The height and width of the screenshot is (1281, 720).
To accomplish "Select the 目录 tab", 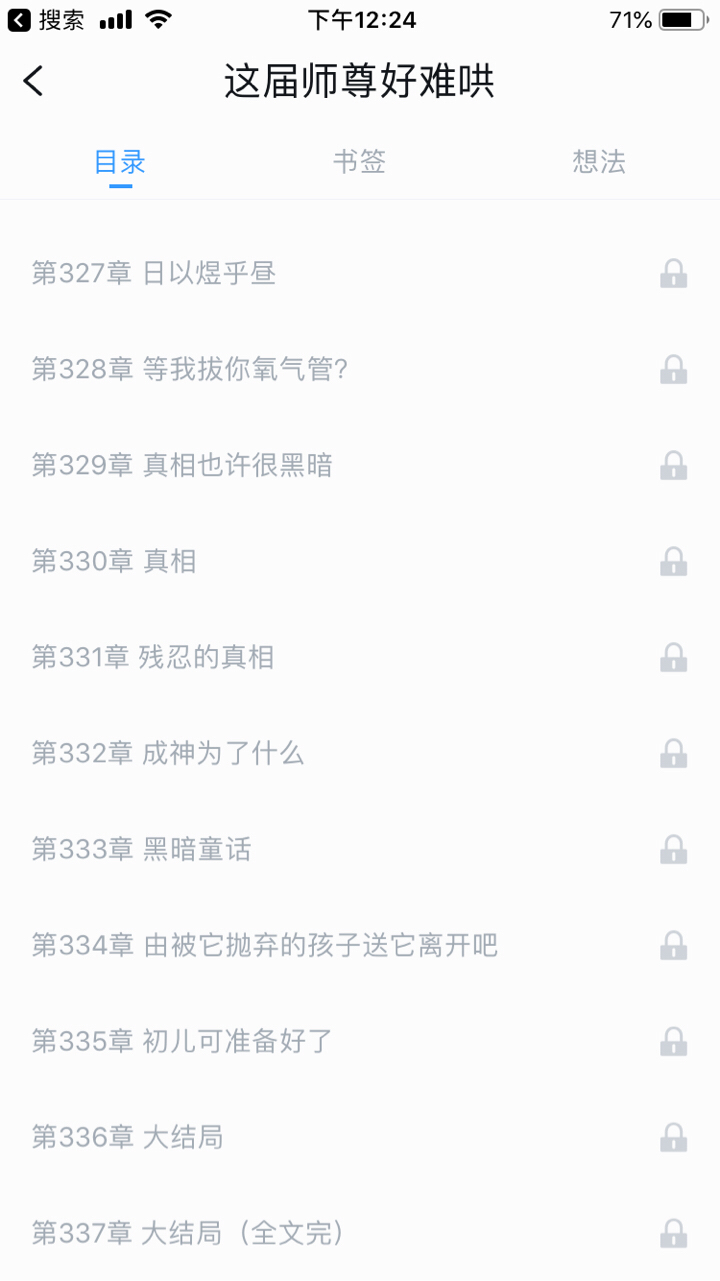I will (x=120, y=162).
